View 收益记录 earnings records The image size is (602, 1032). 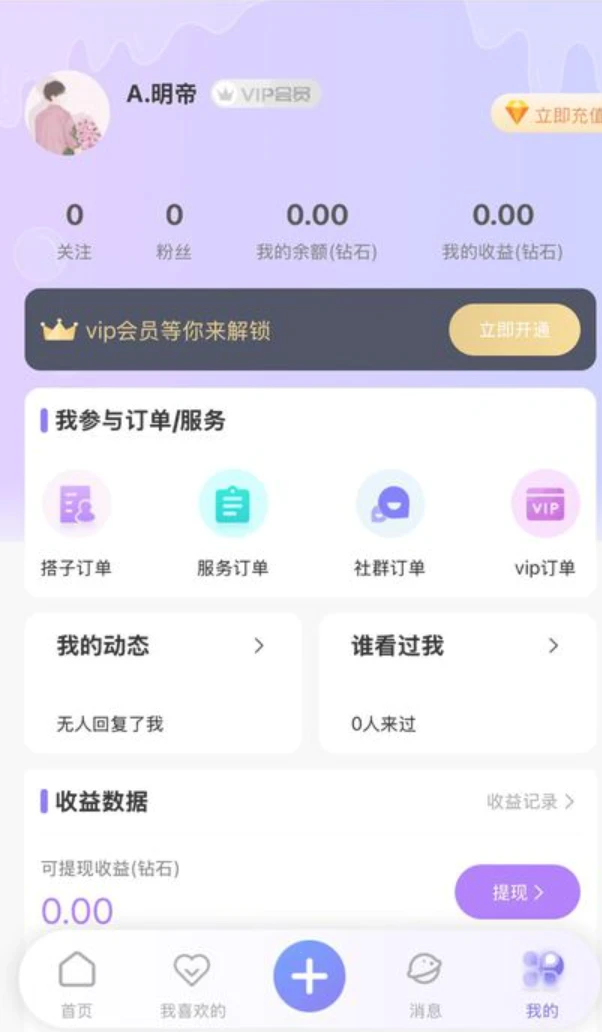[530, 802]
